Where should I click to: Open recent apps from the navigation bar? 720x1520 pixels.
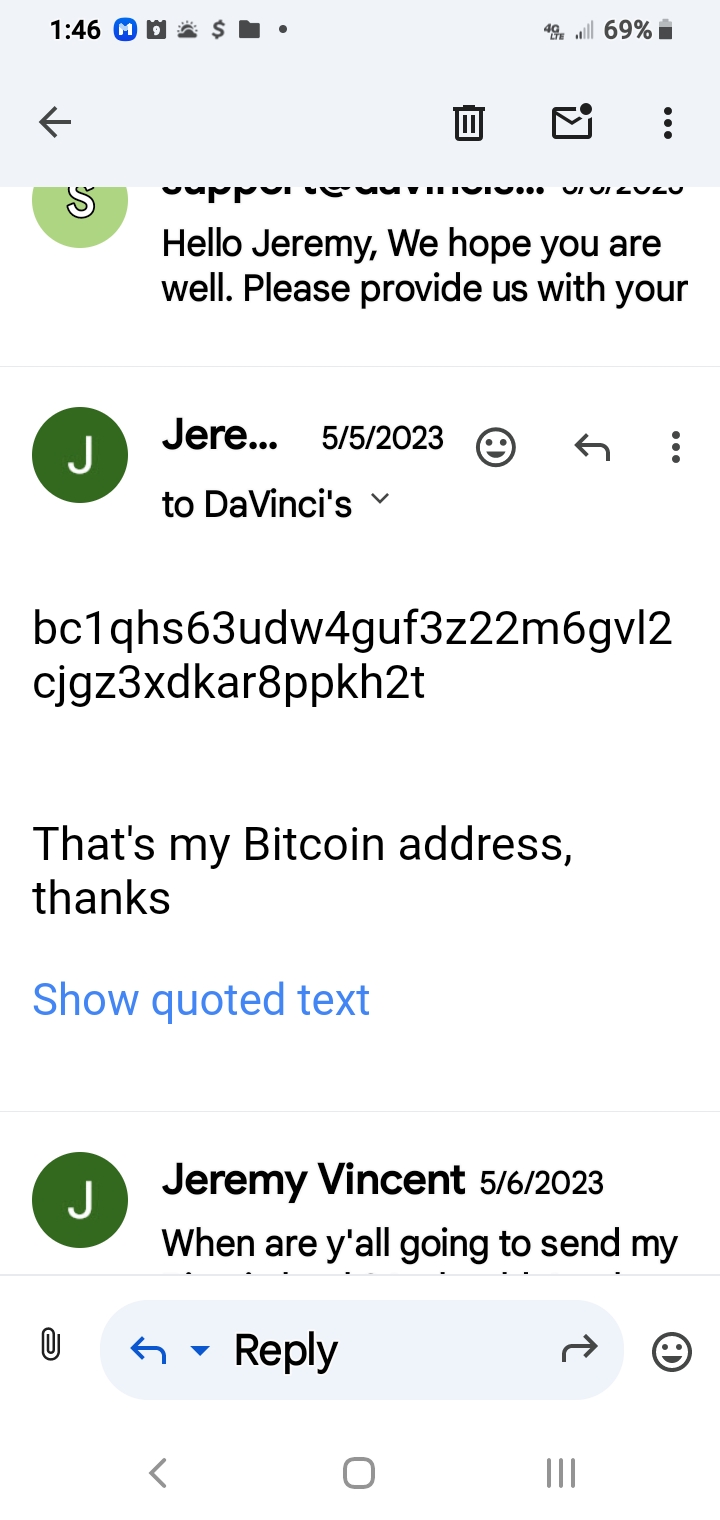click(x=561, y=1473)
